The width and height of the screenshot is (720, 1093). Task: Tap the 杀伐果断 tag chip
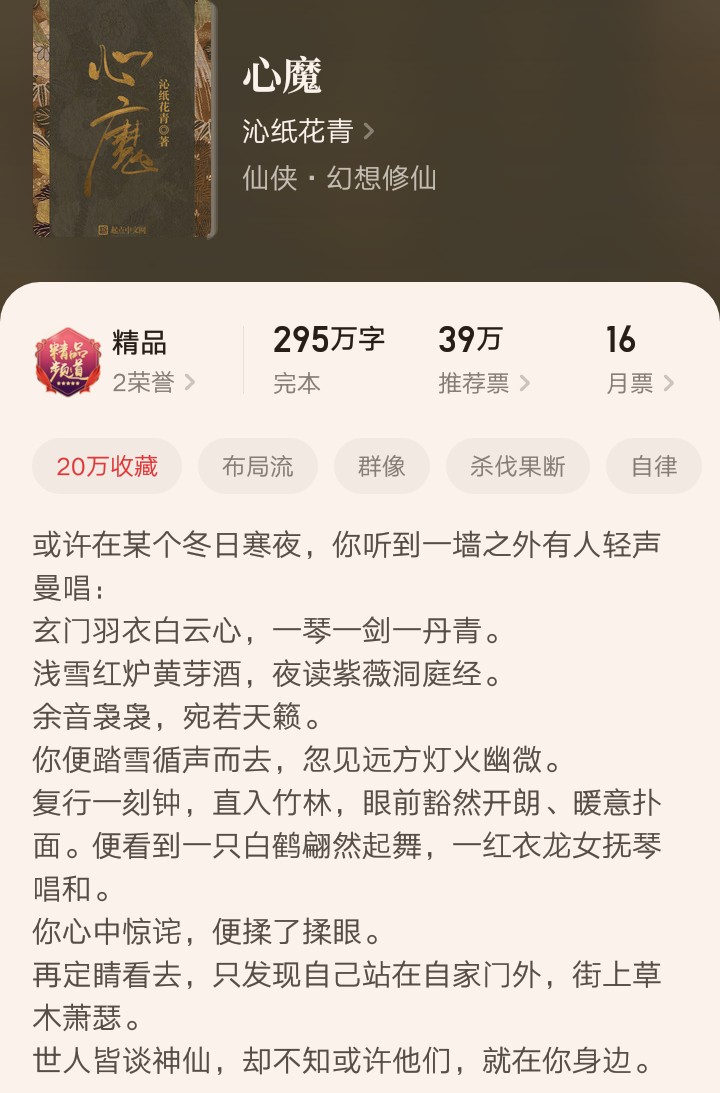[x=516, y=466]
